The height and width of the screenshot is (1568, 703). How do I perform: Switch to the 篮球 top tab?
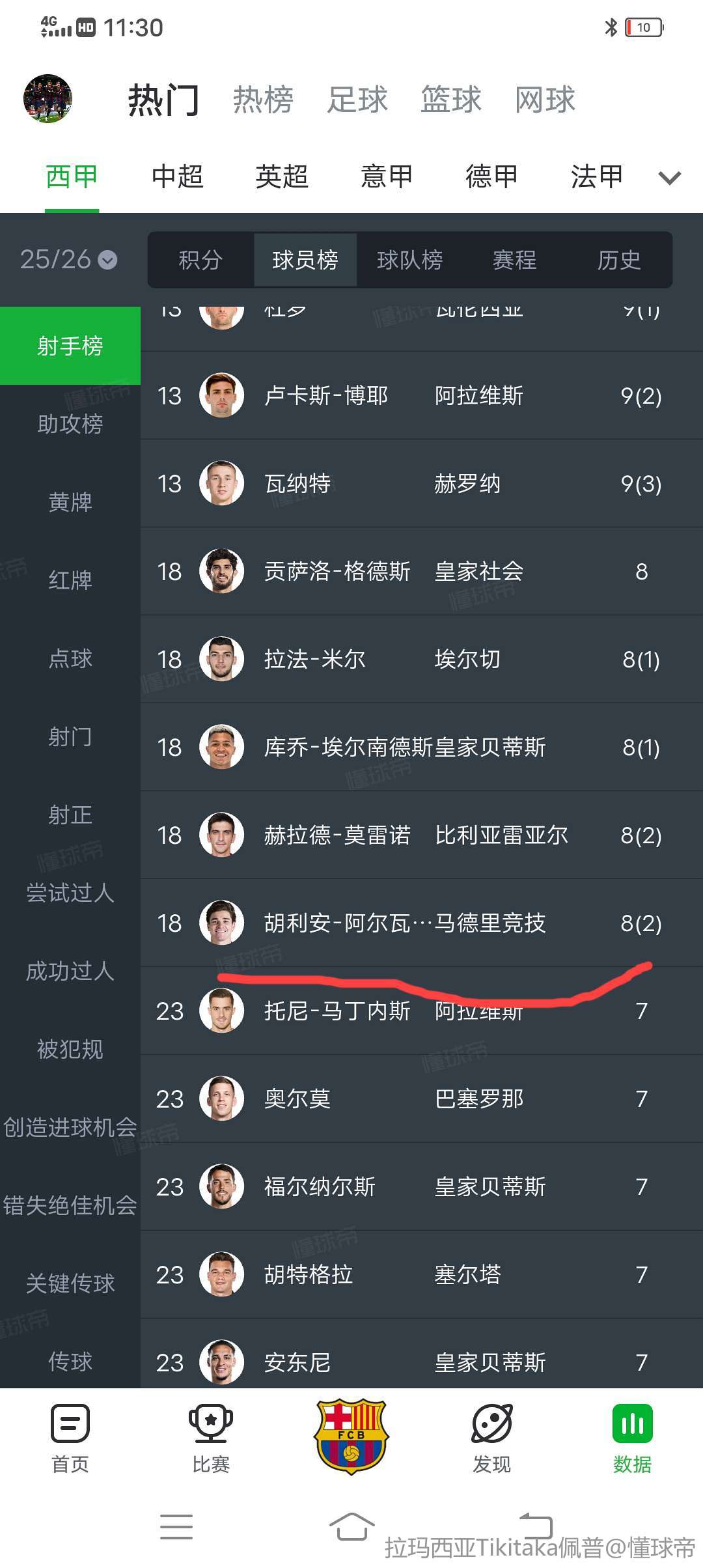(450, 100)
